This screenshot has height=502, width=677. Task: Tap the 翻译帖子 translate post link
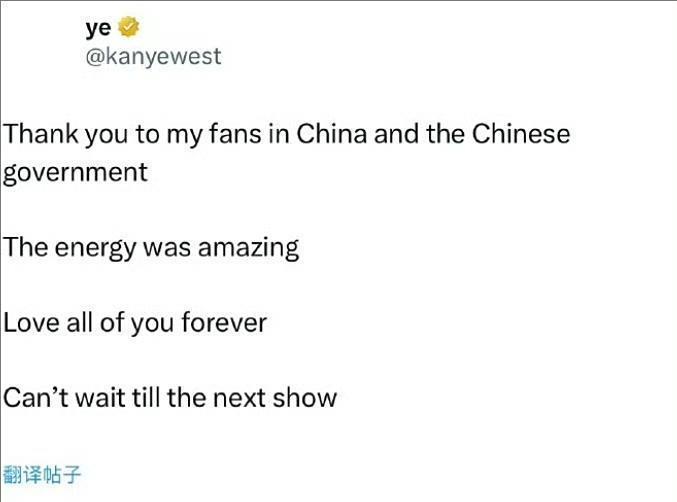[x=42, y=474]
